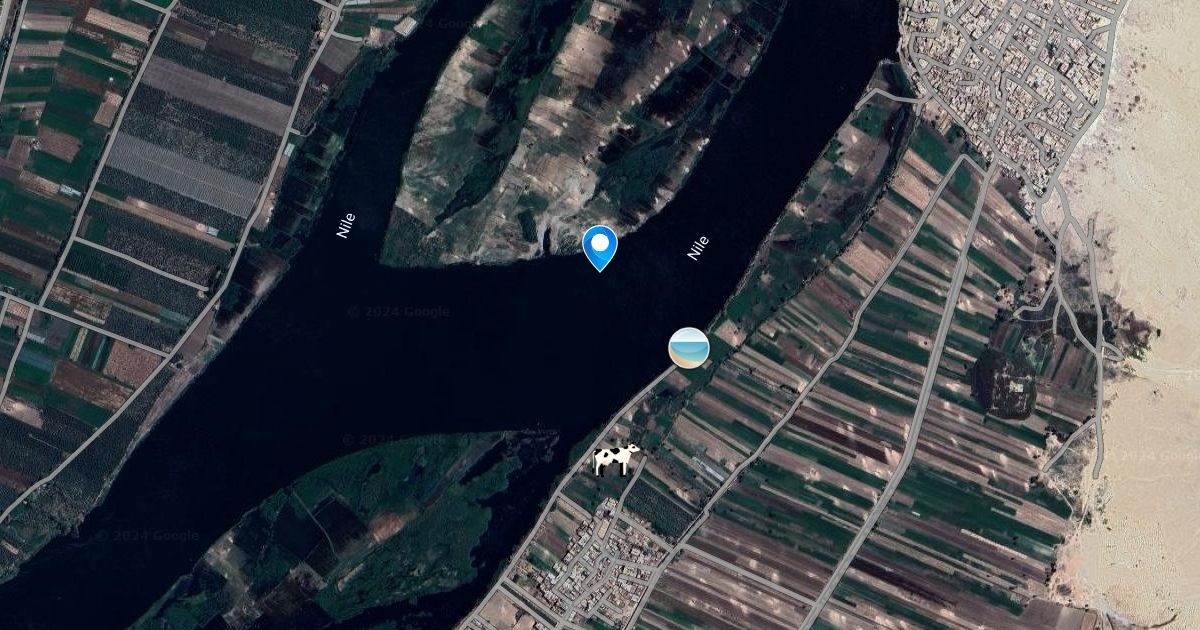
Task: Select the cow marker on the map
Action: (616, 459)
